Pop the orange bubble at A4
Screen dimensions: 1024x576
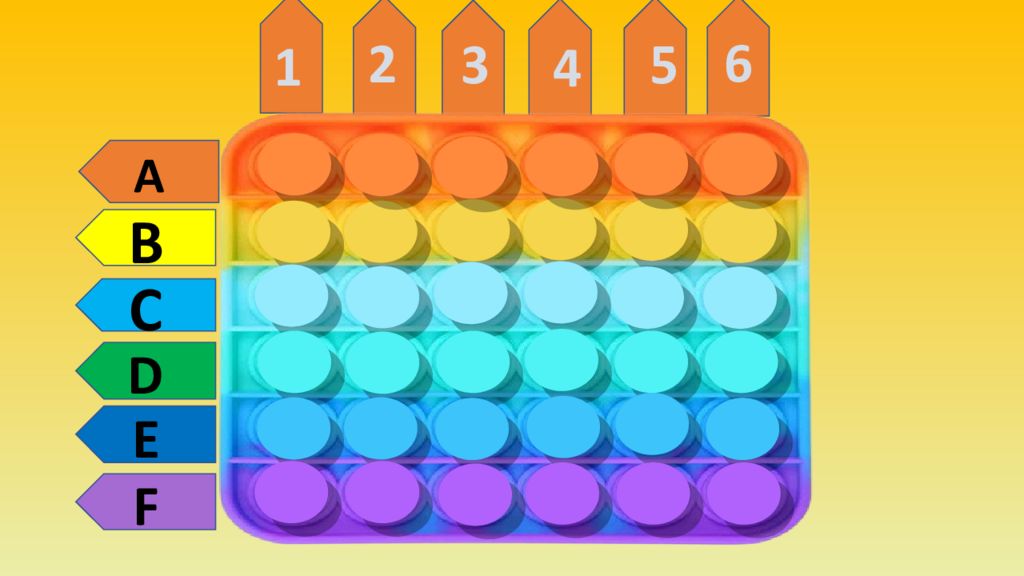tap(560, 160)
